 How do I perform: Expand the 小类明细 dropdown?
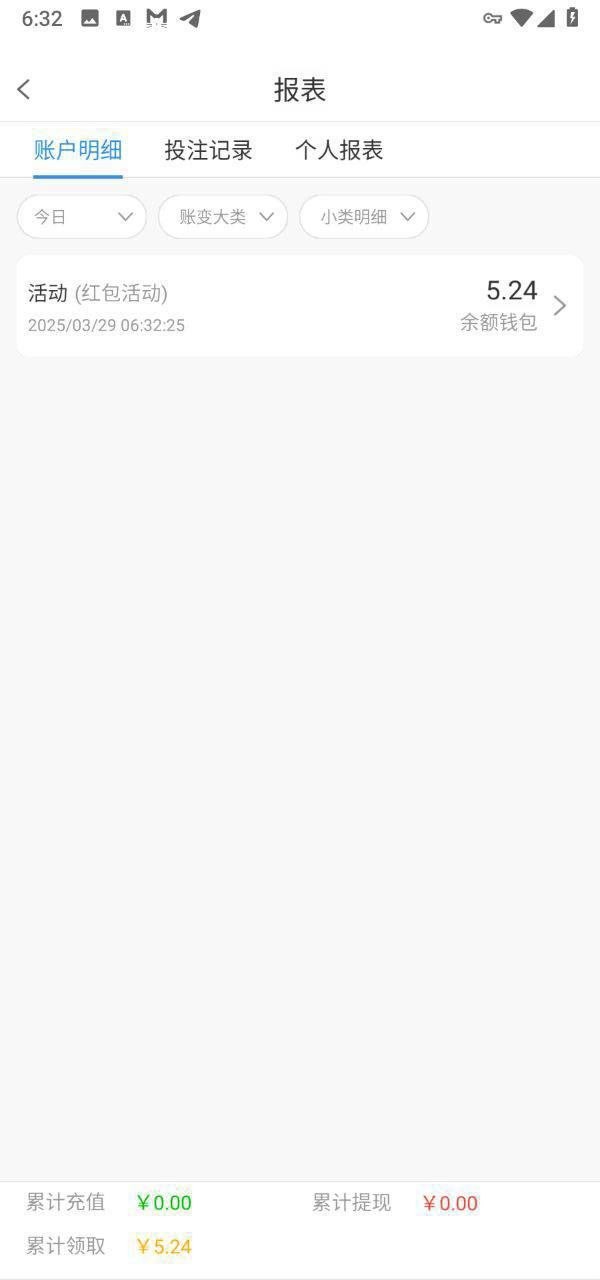364,217
